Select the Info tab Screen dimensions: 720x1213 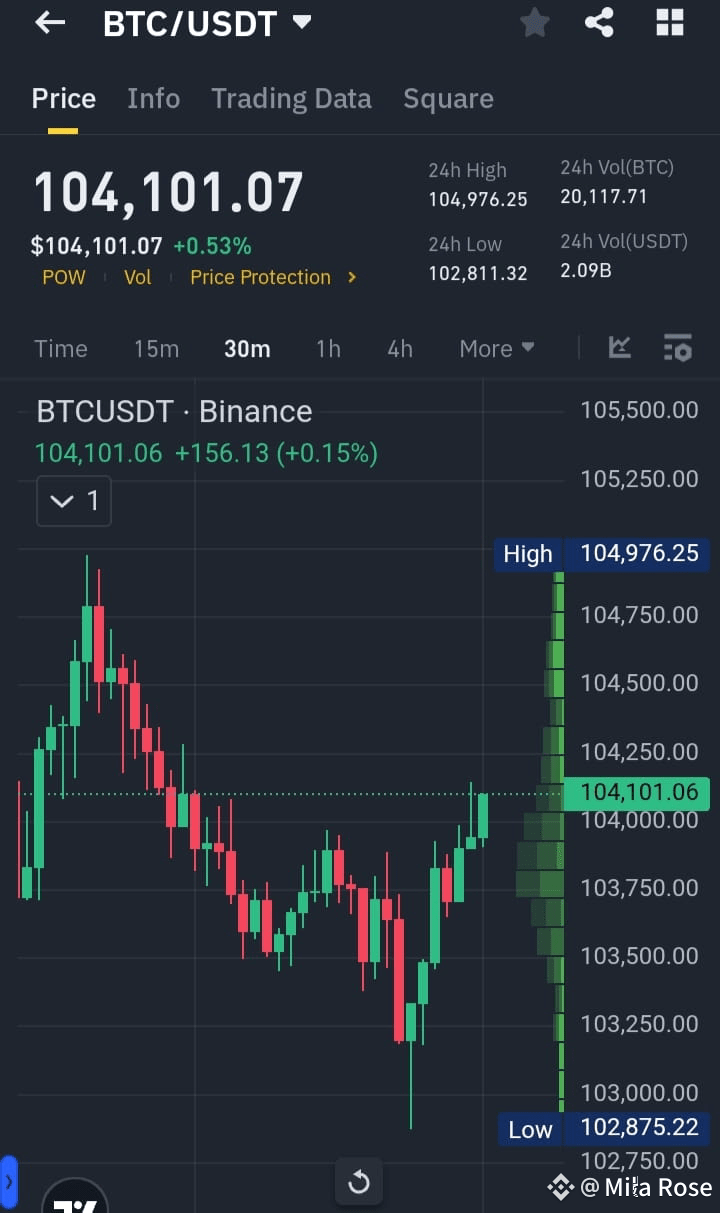tap(153, 98)
